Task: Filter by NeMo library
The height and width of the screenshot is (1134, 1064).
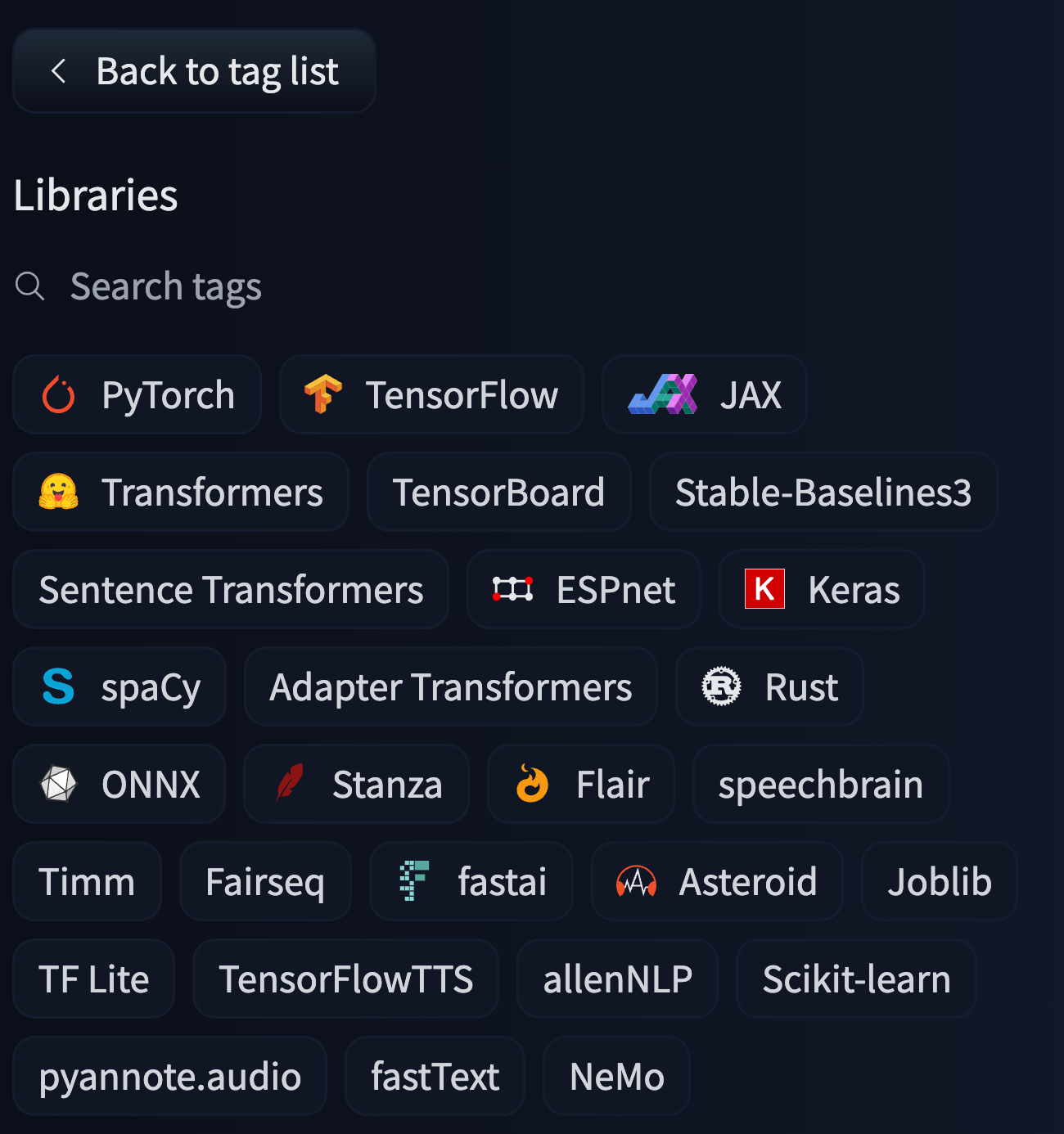Action: tap(616, 1077)
